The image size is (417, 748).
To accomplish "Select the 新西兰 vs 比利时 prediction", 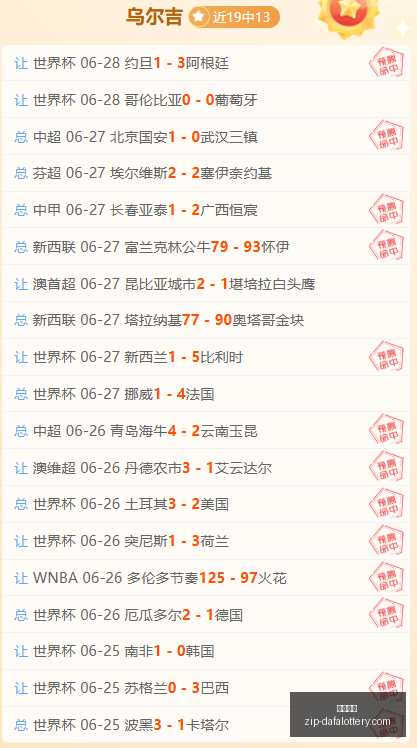I will coord(206,357).
